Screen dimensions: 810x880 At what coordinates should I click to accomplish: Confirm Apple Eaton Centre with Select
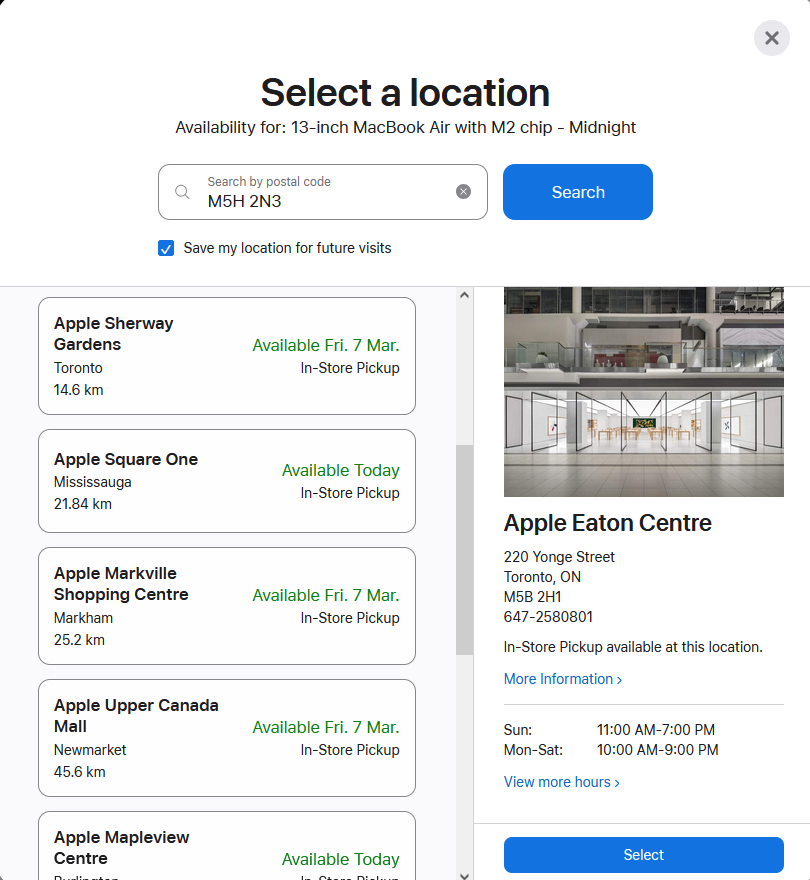click(643, 855)
